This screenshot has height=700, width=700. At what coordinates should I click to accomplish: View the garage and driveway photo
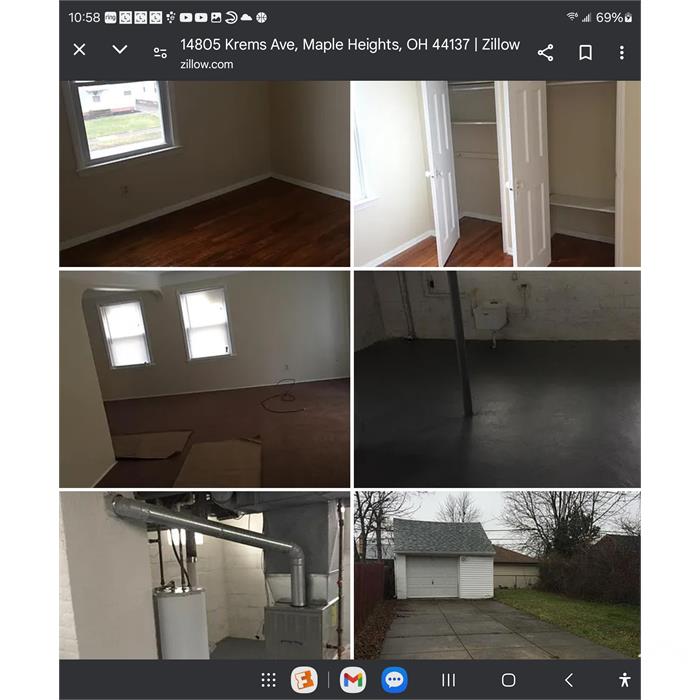click(497, 575)
